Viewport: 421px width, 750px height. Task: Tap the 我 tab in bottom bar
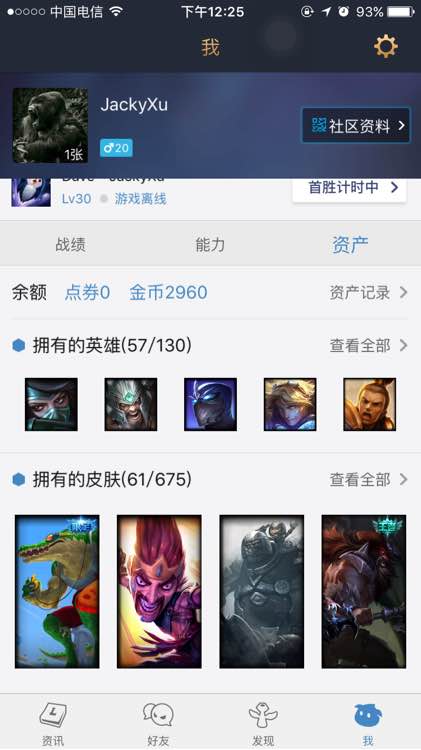coord(368,723)
